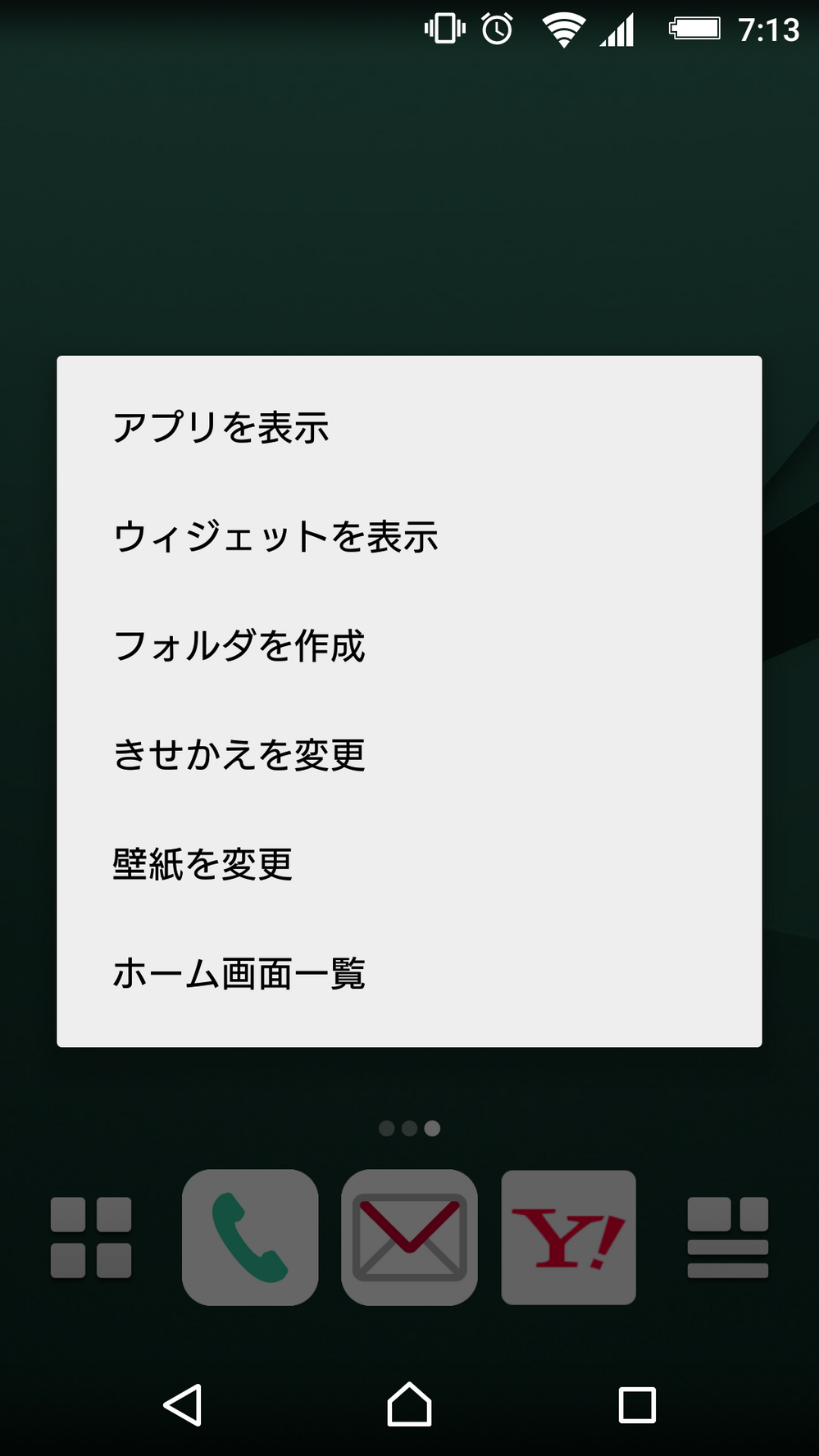Screen dimensions: 819x1456
Task: Select 壁紙を変更 to change wallpaper
Action: (x=203, y=863)
